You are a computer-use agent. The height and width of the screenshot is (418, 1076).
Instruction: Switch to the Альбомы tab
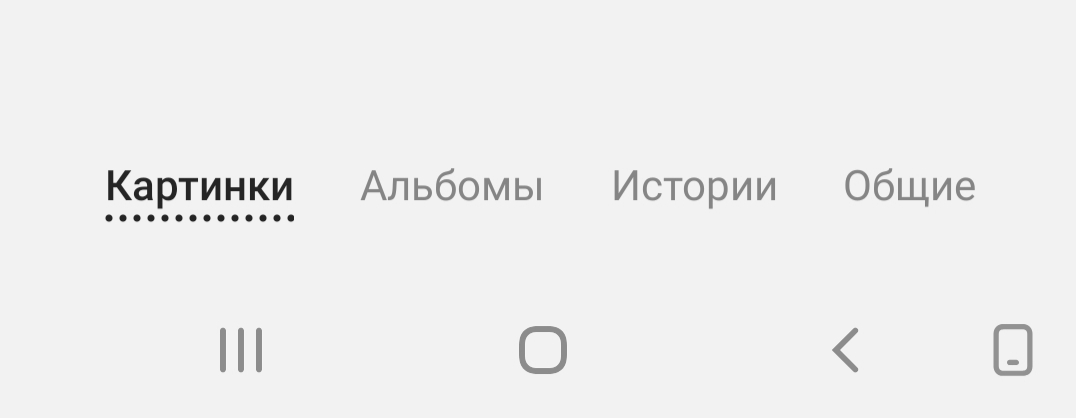451,187
